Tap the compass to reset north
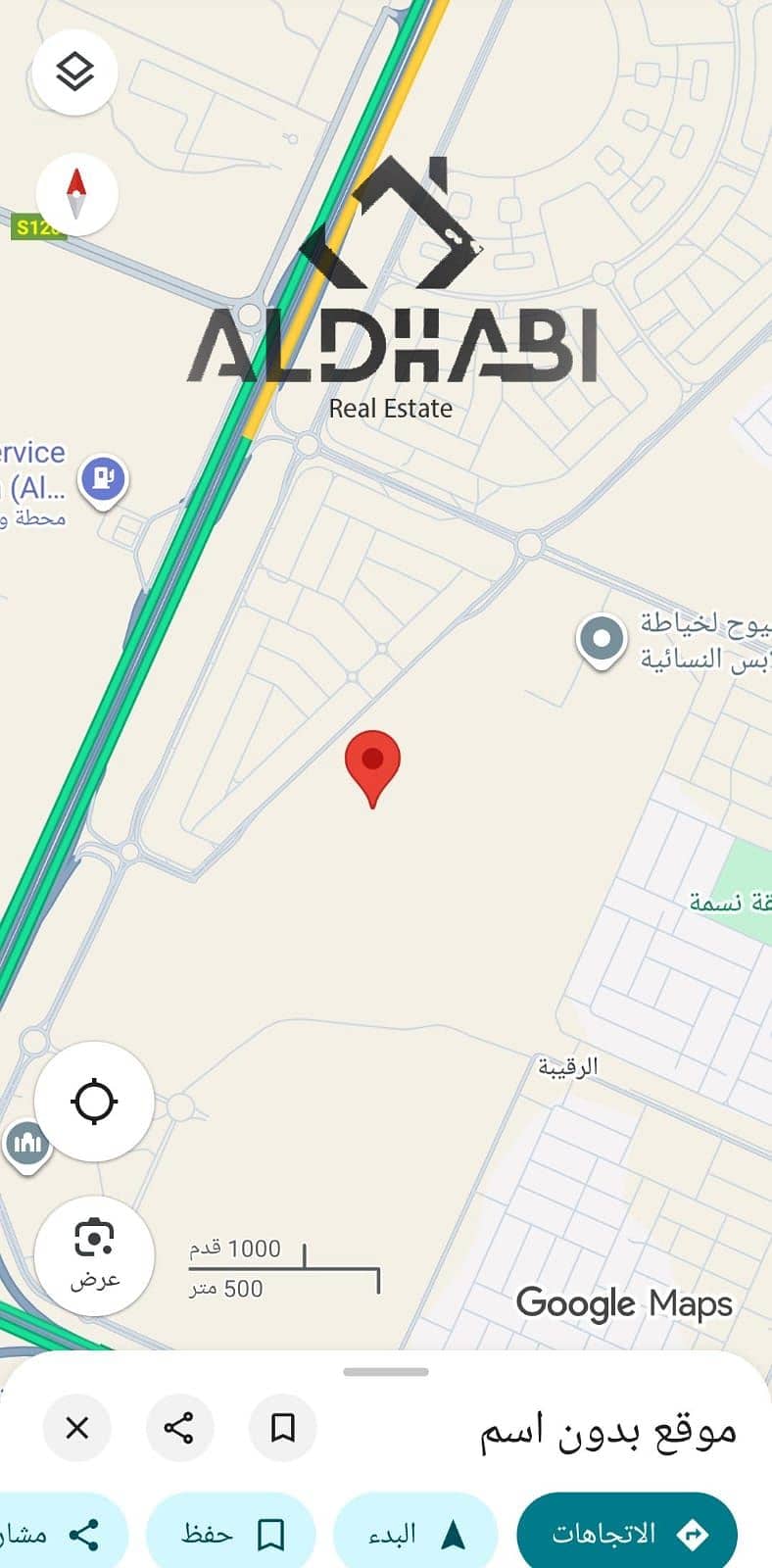Viewport: 772px width, 1568px height. tap(76, 193)
